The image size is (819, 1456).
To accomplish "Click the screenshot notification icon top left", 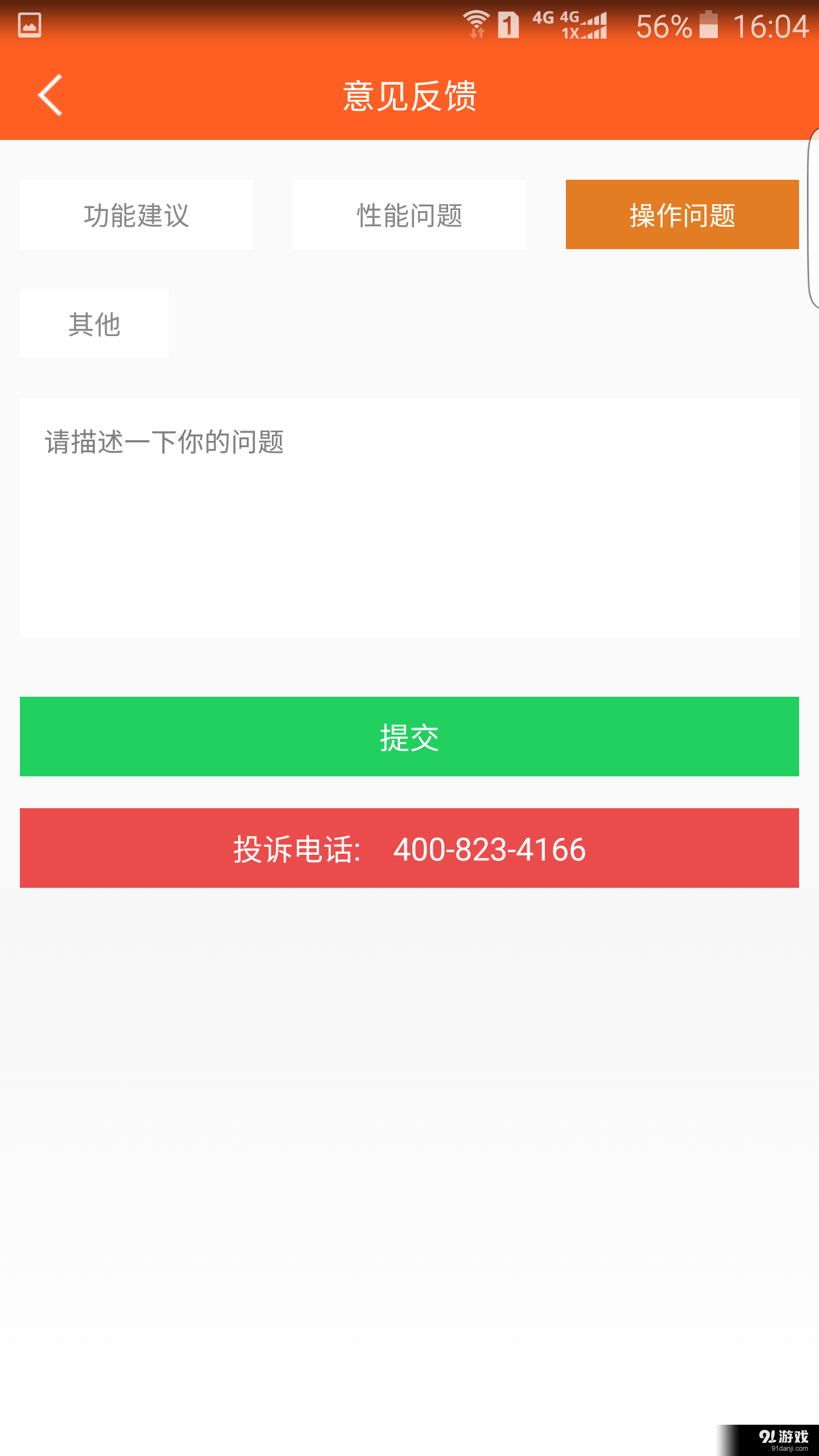I will click(x=30, y=24).
